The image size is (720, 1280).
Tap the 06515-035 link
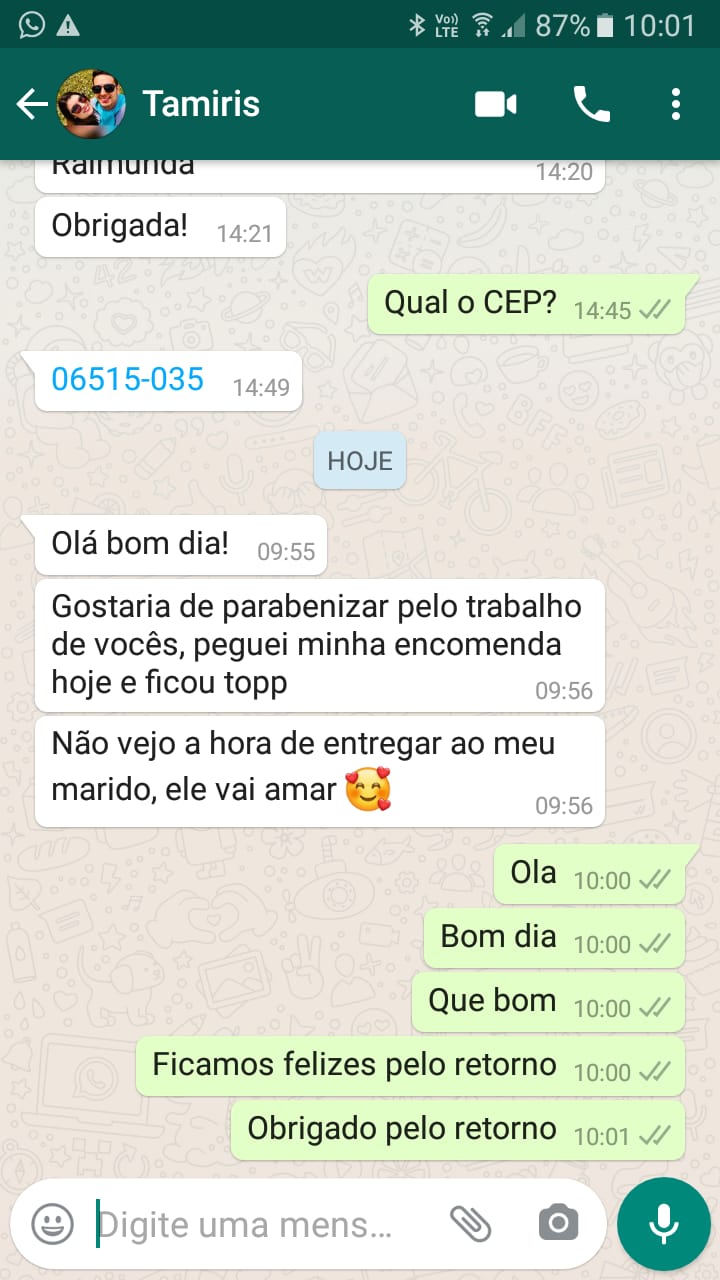[127, 379]
